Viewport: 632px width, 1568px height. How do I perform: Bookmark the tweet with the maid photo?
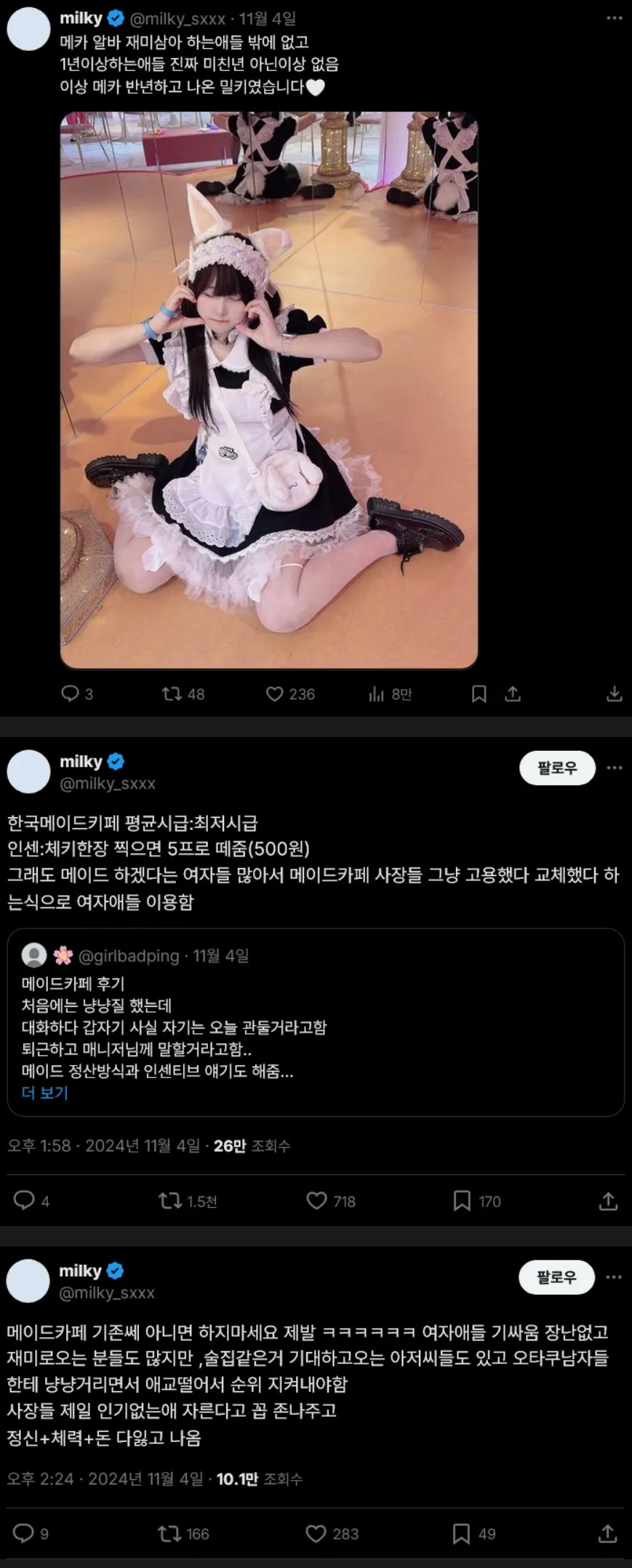(x=479, y=693)
